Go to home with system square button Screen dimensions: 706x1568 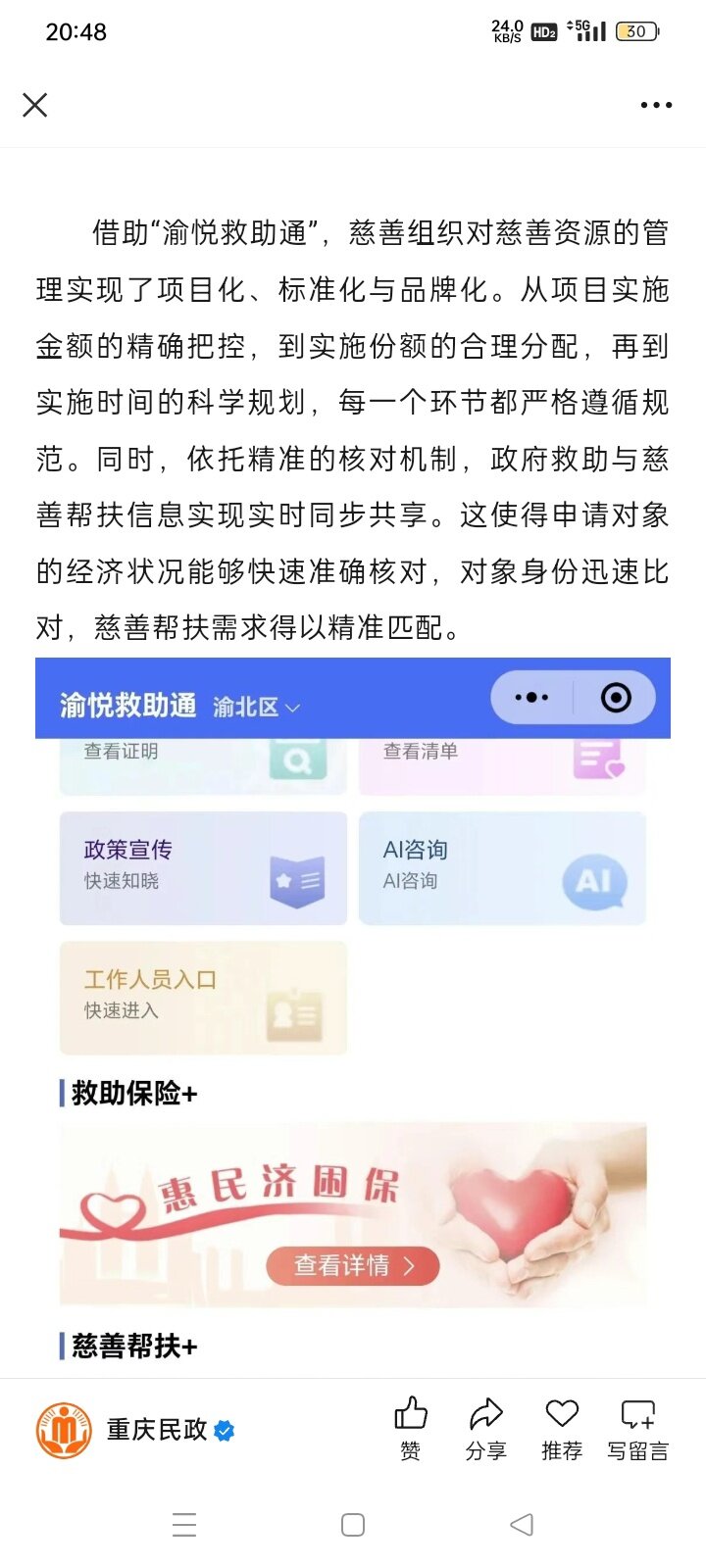(x=353, y=1524)
